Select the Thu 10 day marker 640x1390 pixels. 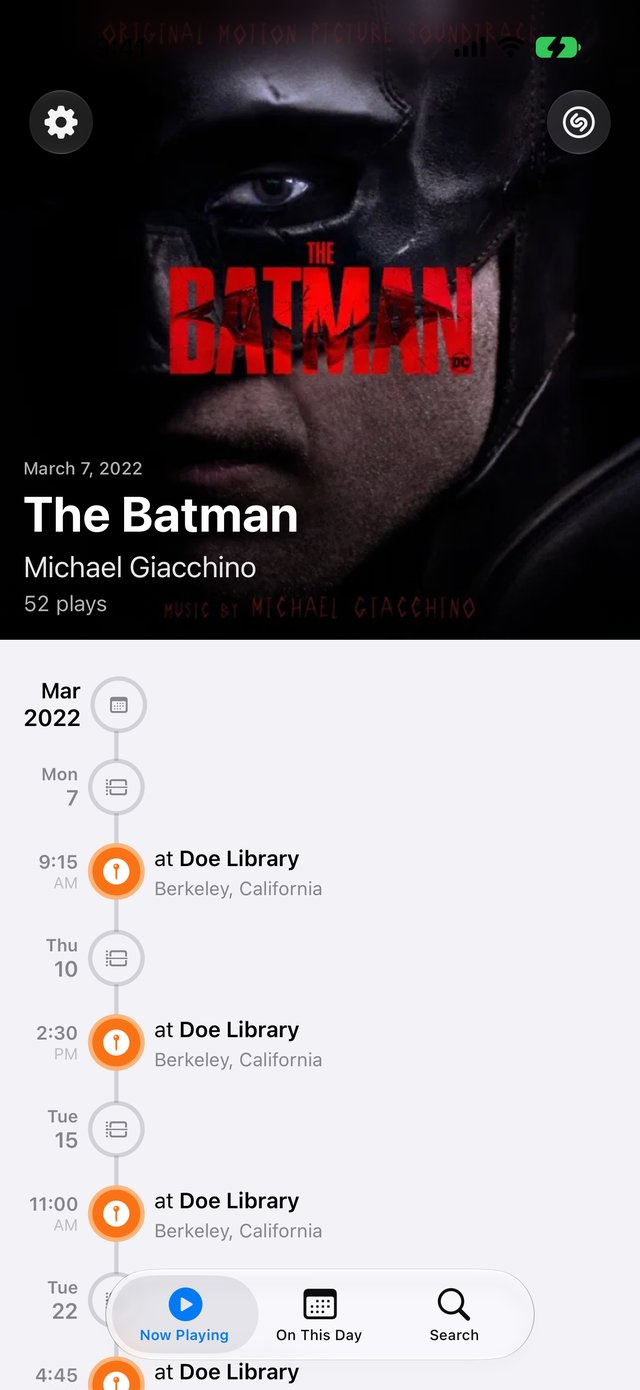click(x=117, y=958)
